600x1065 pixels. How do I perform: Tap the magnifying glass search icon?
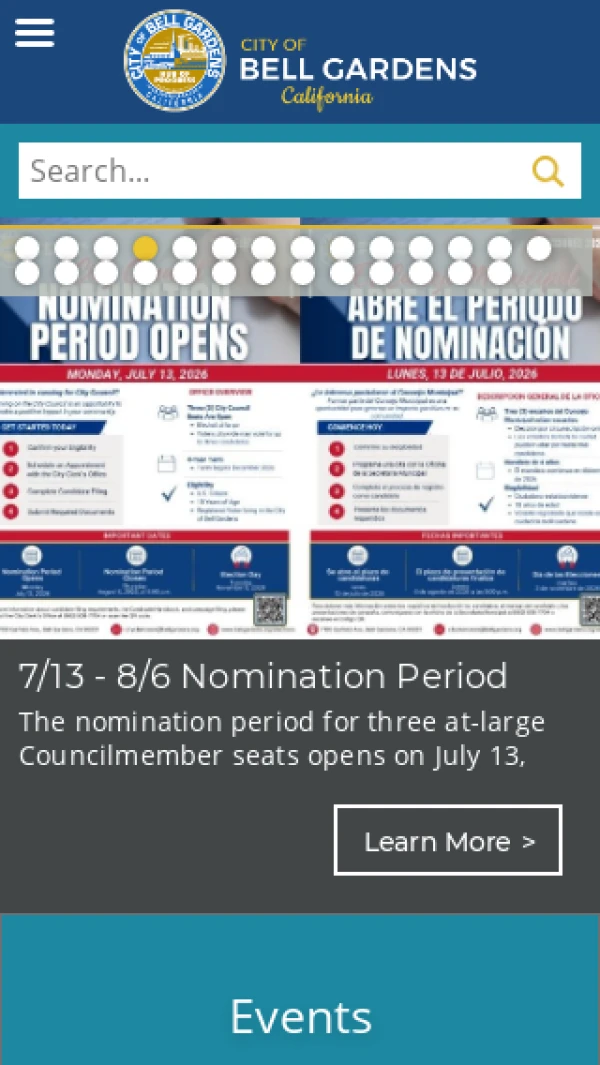548,171
